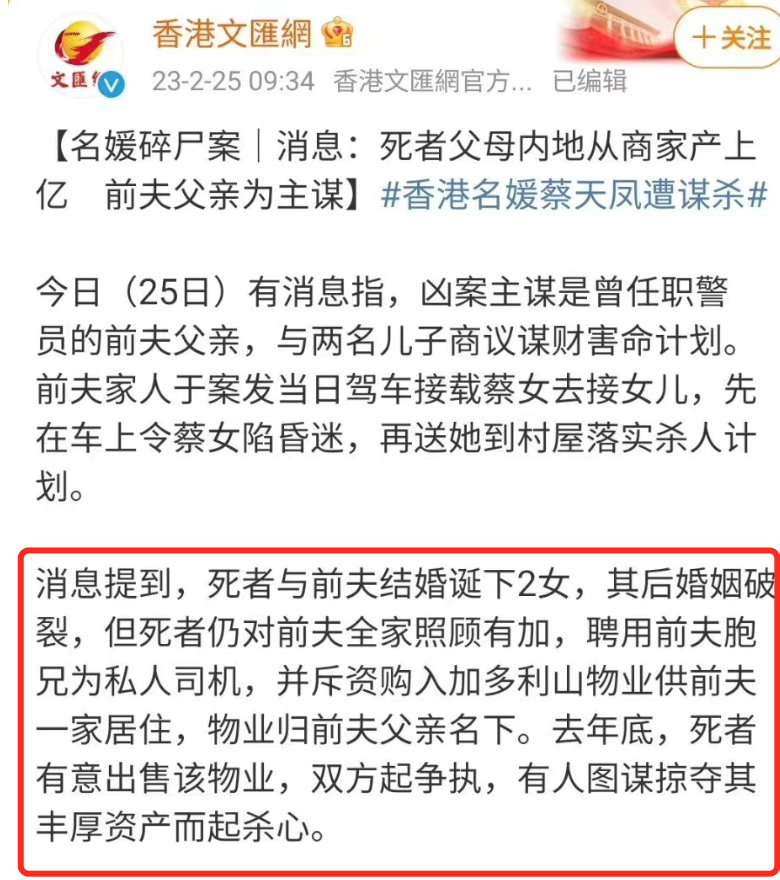Tap the 香港文匯網 account name
Image resolution: width=780 pixels, height=880 pixels.
coord(233,35)
